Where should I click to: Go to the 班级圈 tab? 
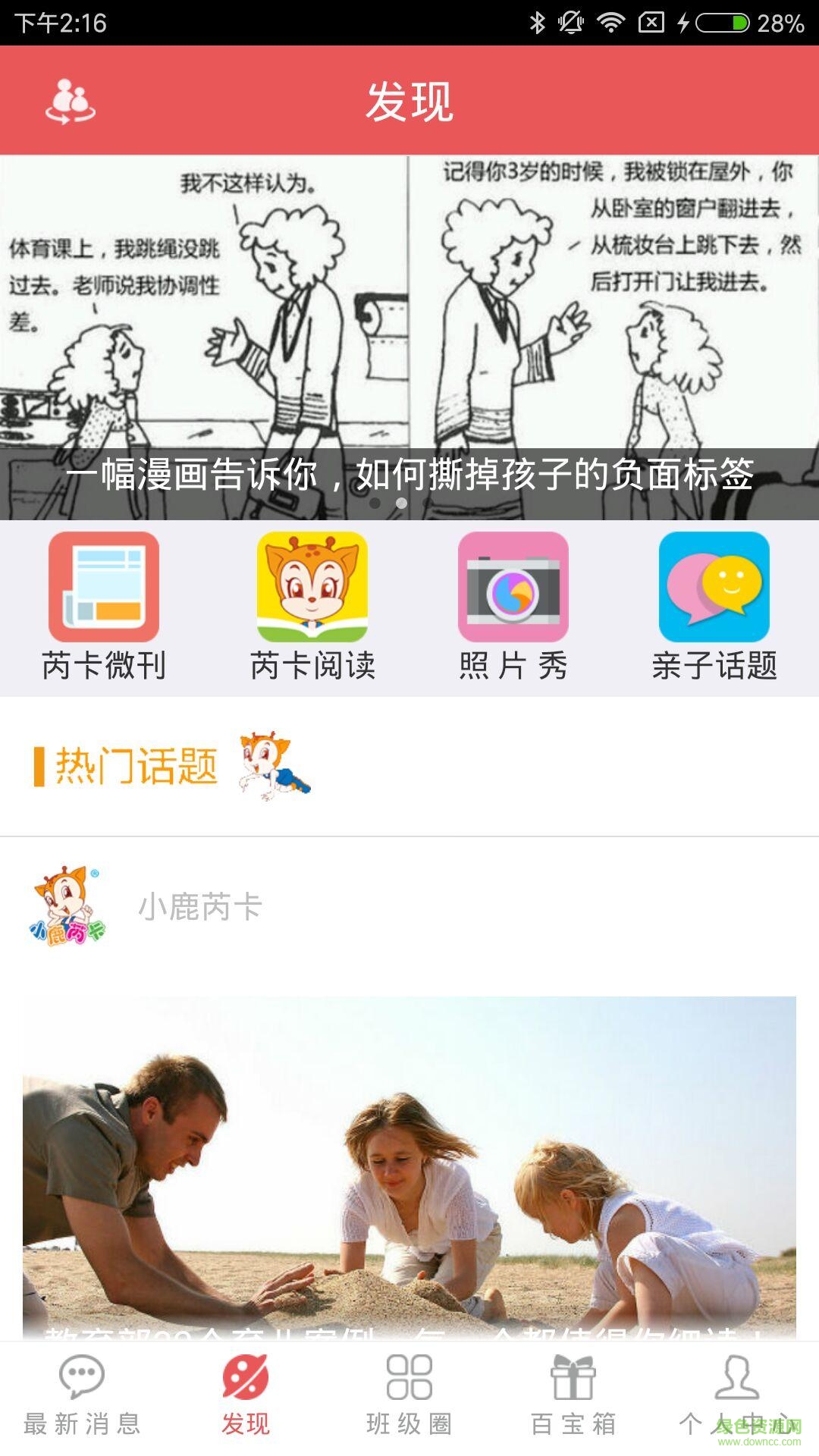tap(409, 1397)
